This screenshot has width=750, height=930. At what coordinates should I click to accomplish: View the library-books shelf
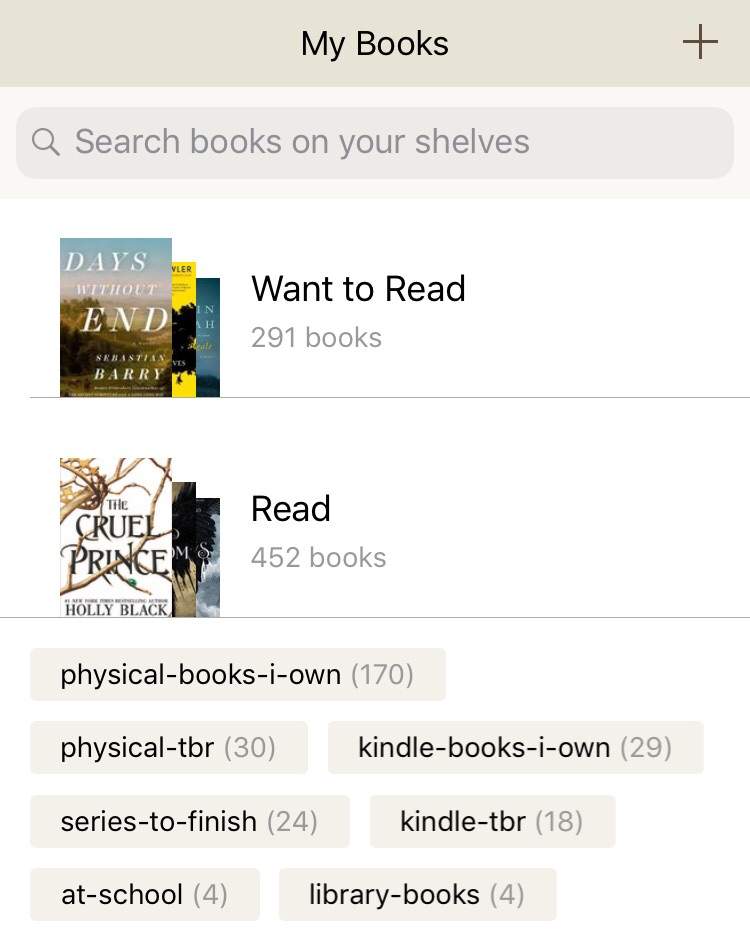click(416, 895)
